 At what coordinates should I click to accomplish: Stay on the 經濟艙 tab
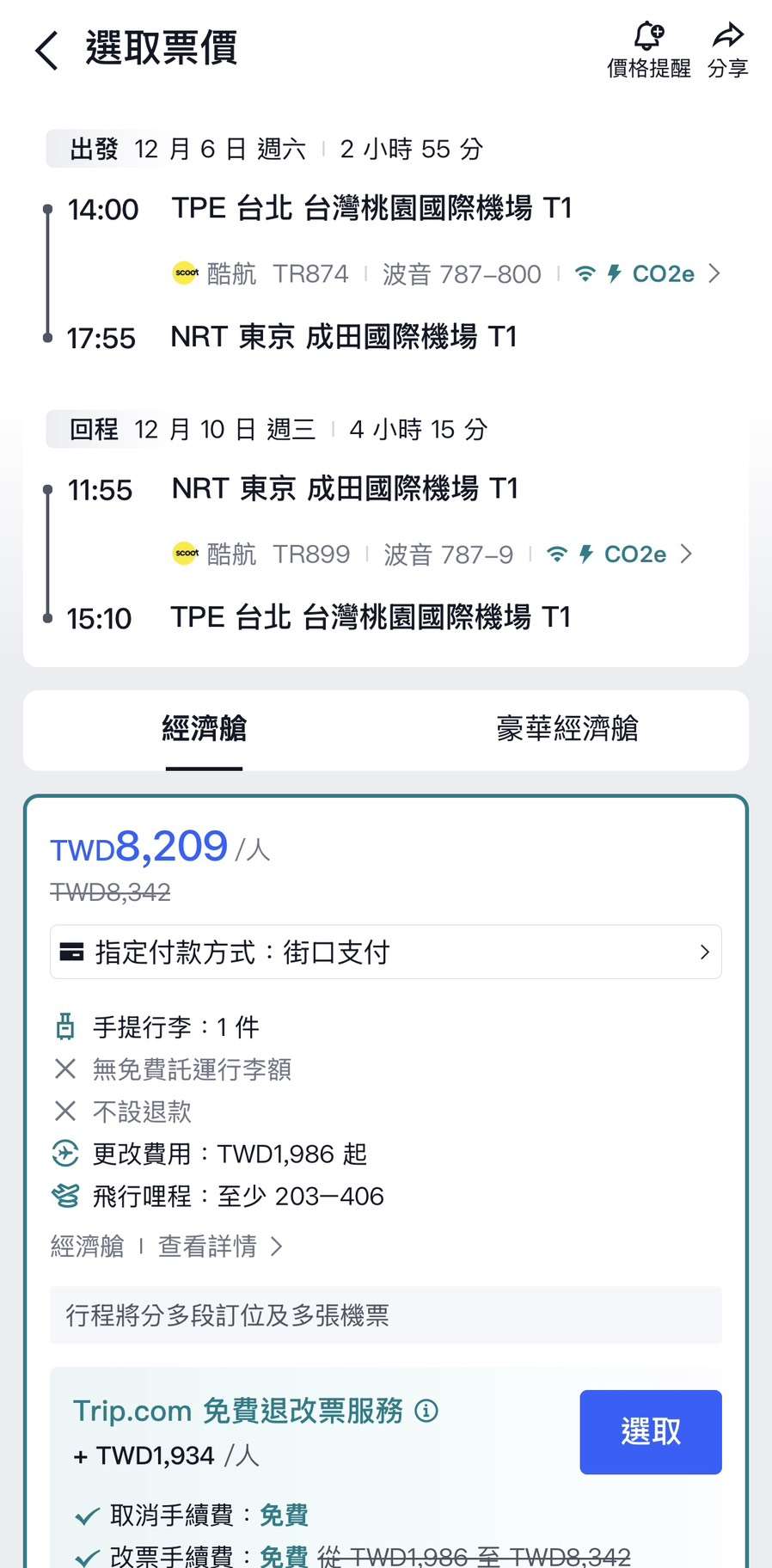pos(204,730)
